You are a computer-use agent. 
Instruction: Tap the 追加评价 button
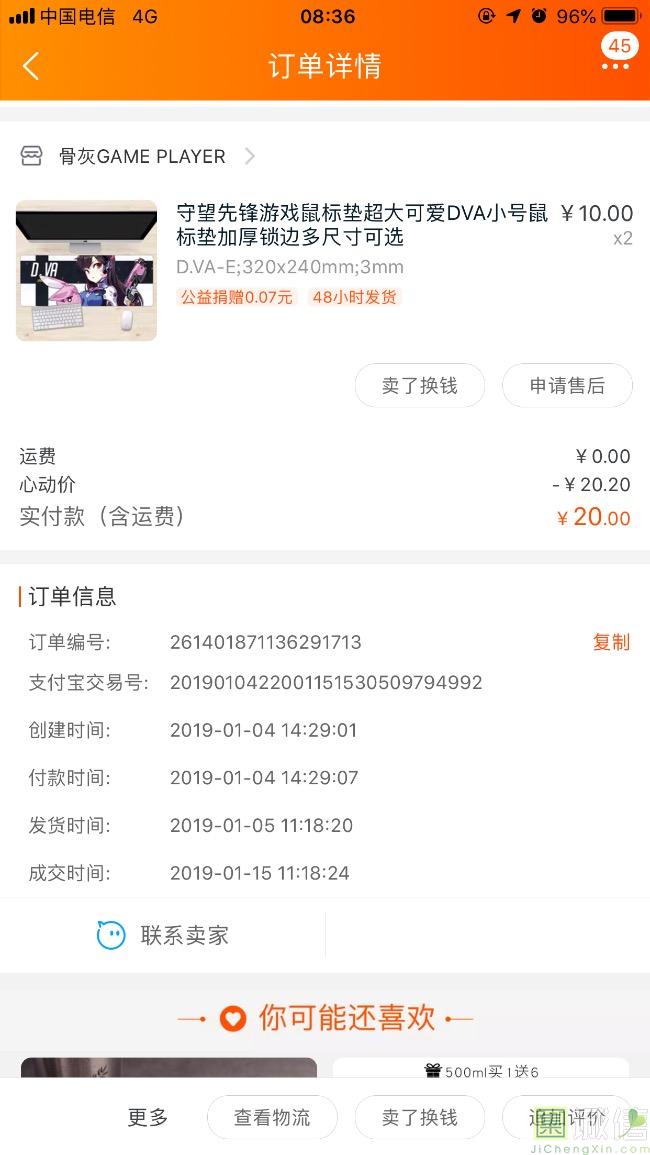567,1117
